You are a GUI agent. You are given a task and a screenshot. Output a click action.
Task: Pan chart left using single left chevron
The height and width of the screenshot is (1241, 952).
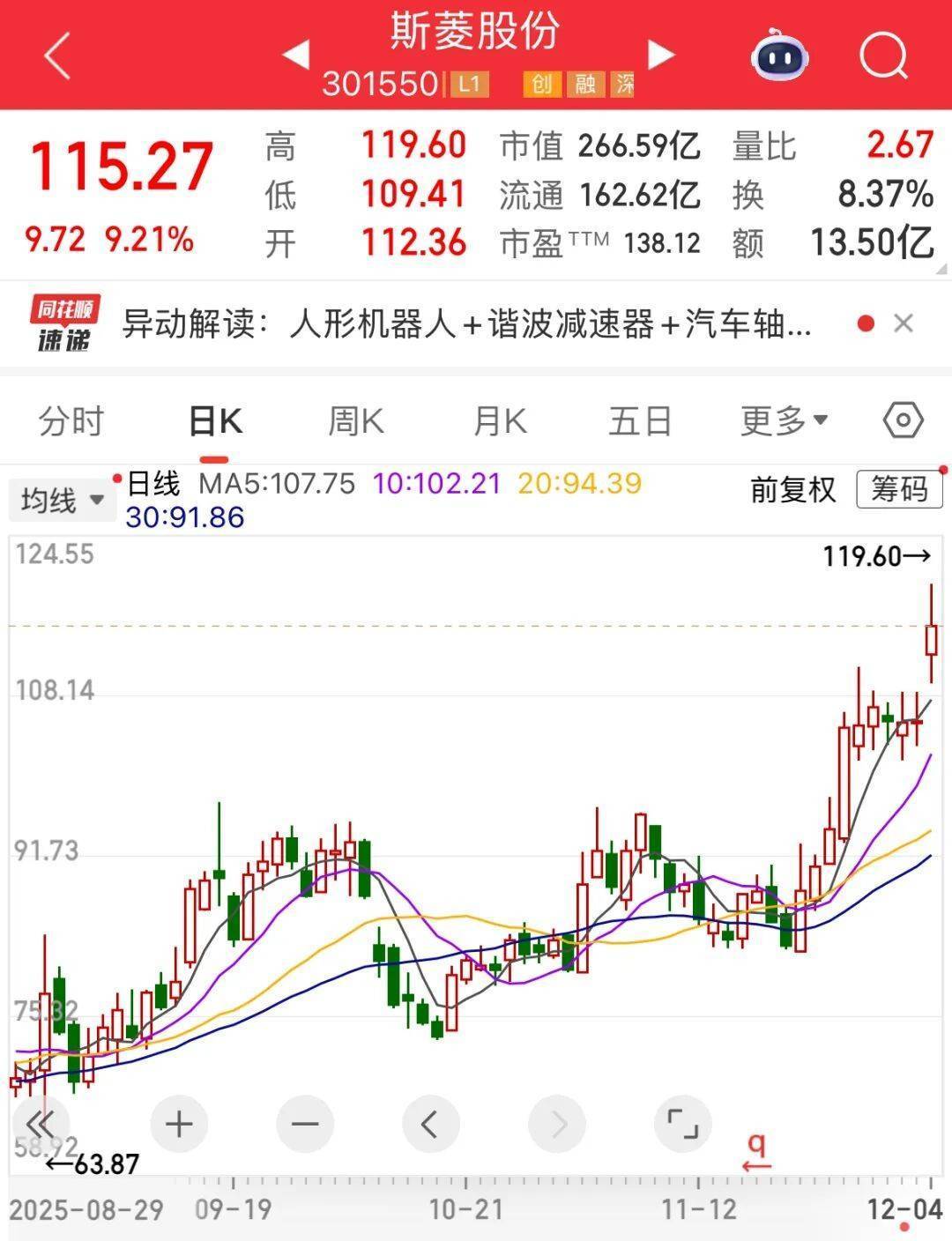pos(430,1125)
